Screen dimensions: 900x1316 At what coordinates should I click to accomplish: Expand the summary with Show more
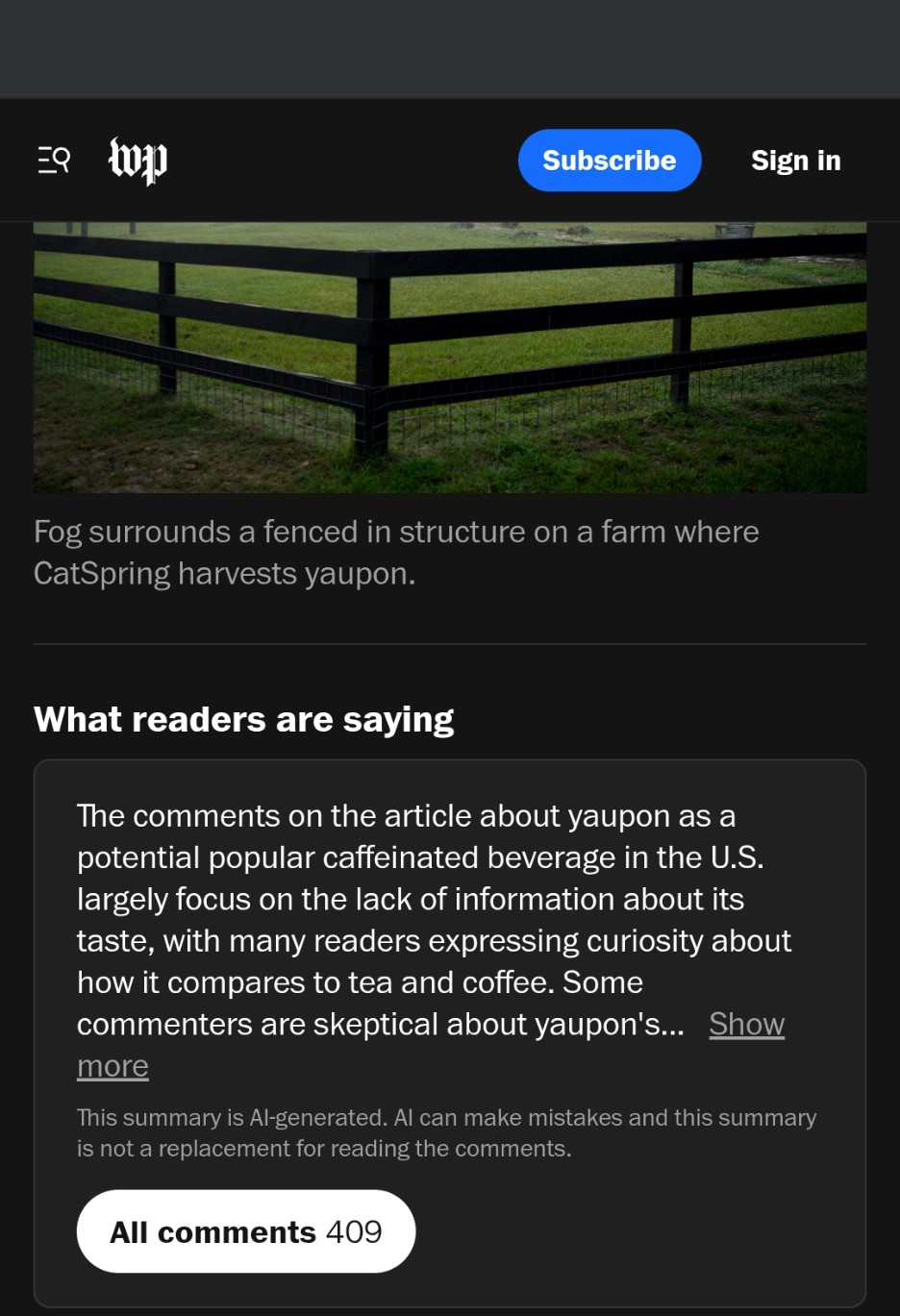[746, 1025]
